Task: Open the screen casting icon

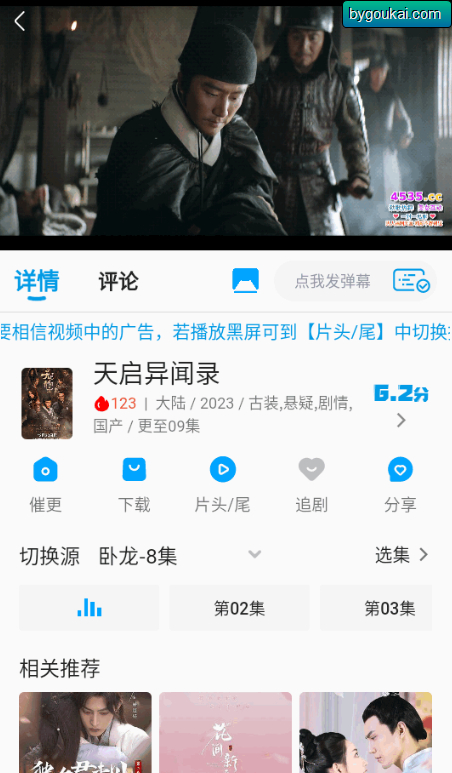Action: click(x=245, y=281)
